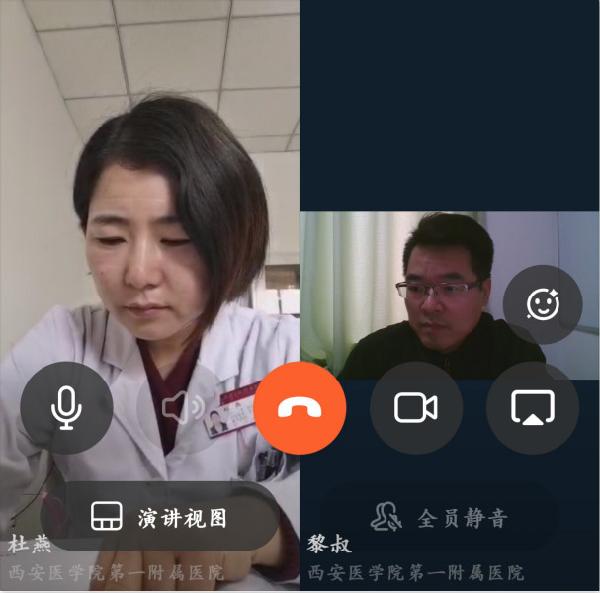This screenshot has height=593, width=600.
Task: Switch to 演讲视图 layout
Action: coord(160,517)
